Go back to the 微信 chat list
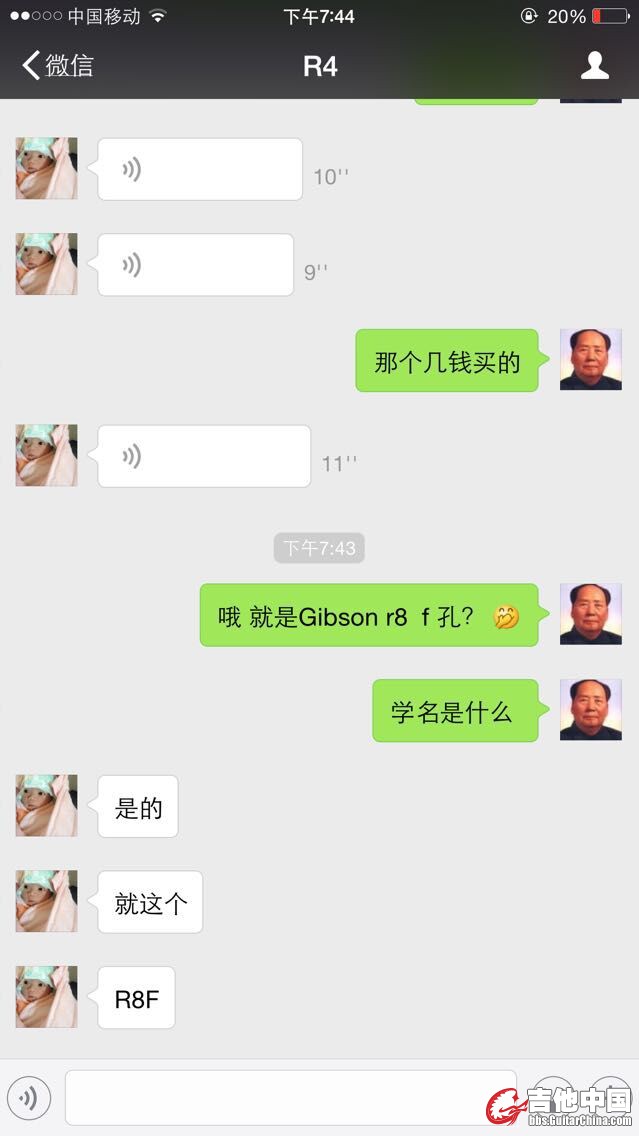This screenshot has height=1136, width=639. (57, 66)
